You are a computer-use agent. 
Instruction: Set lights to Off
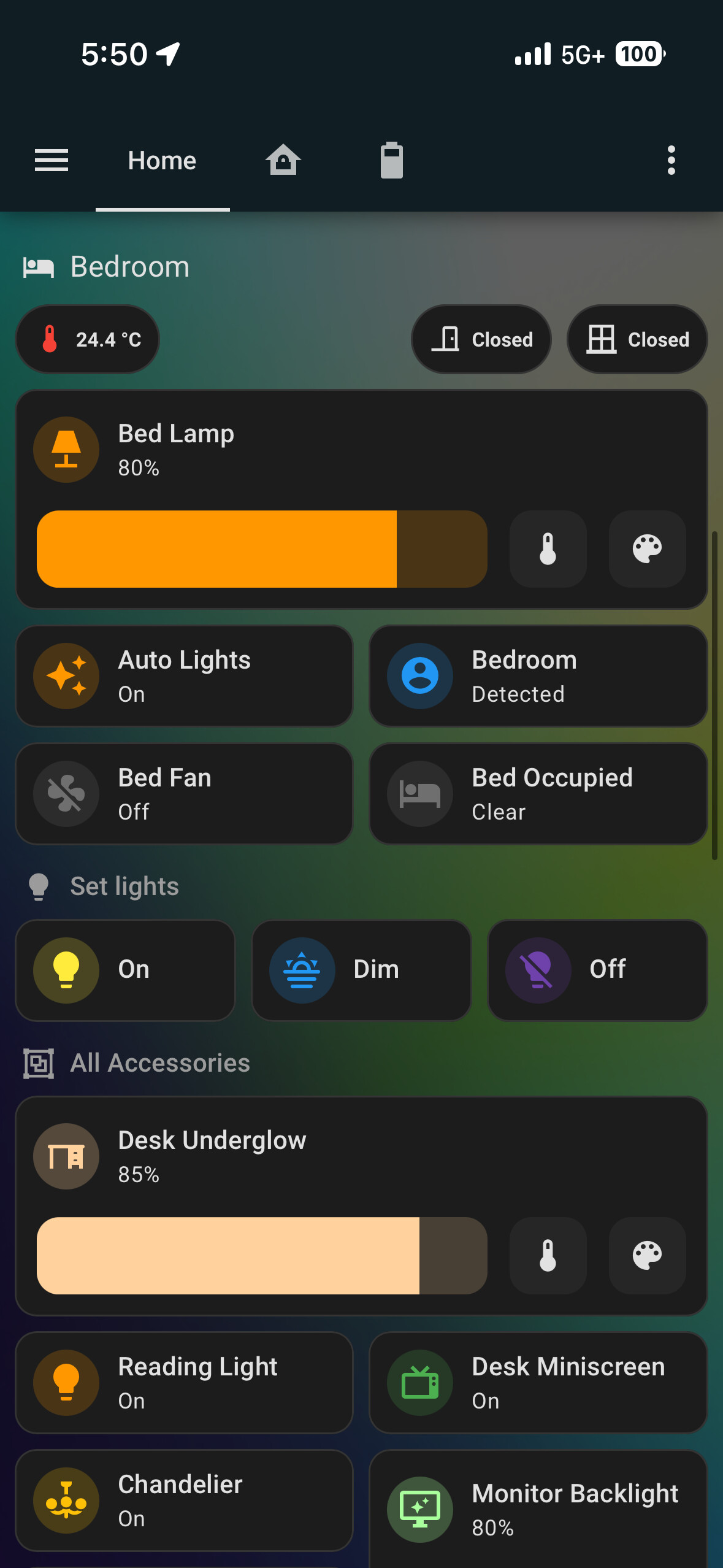coord(597,970)
